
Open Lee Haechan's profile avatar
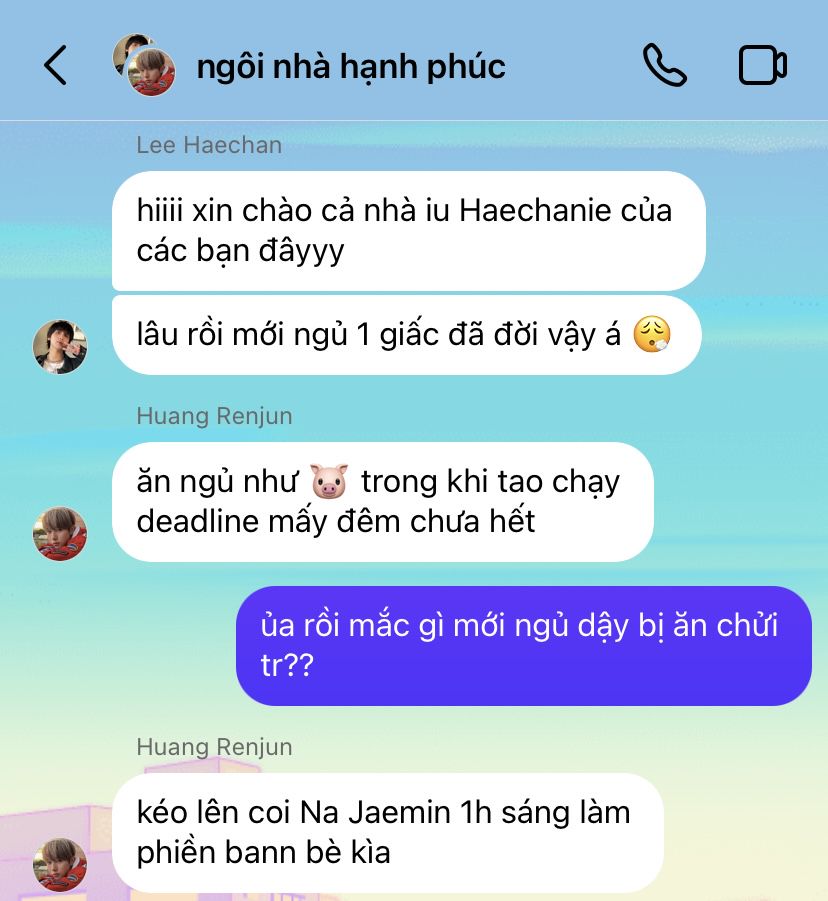point(60,347)
